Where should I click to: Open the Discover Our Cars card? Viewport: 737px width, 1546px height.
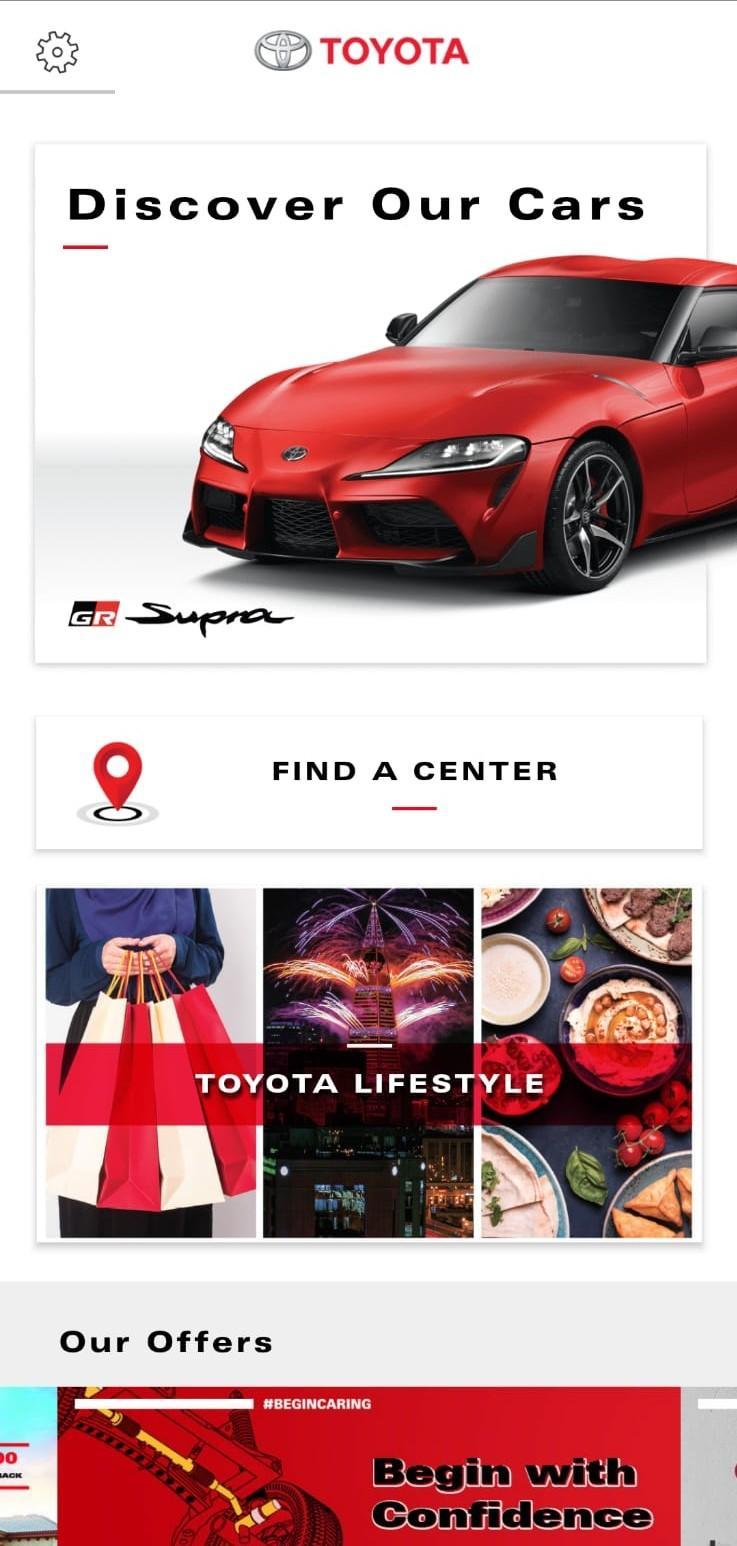(x=370, y=402)
